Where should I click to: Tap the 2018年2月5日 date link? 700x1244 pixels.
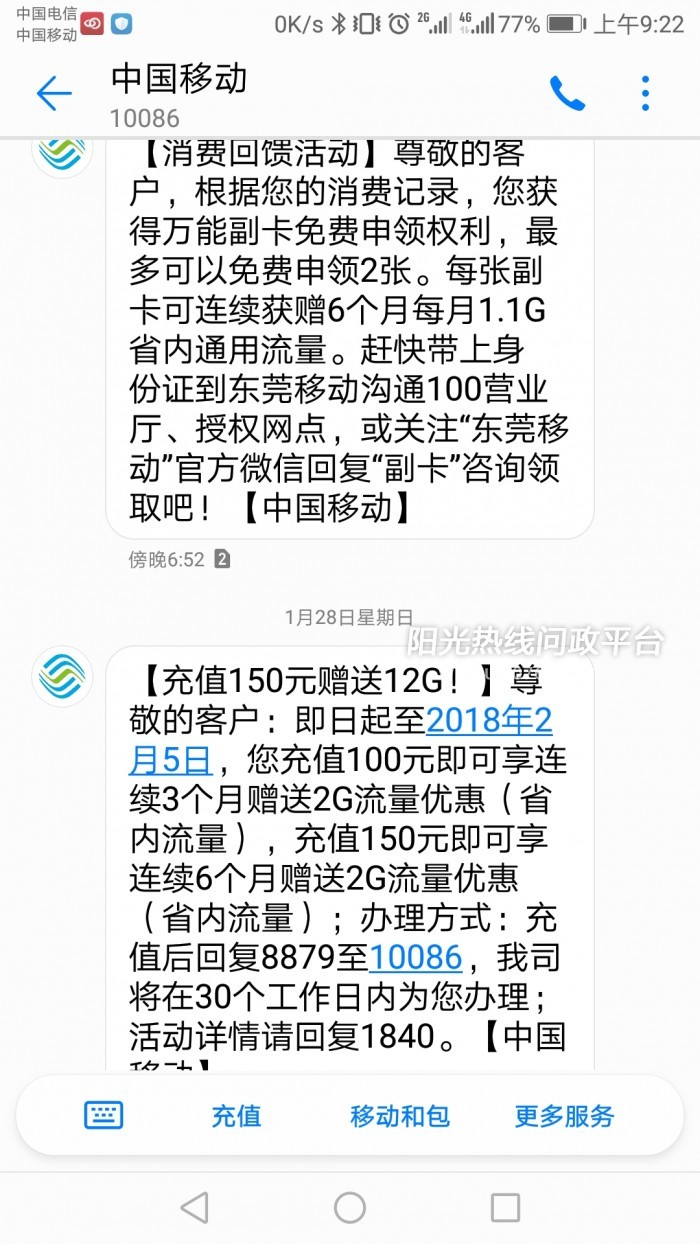click(x=340, y=740)
